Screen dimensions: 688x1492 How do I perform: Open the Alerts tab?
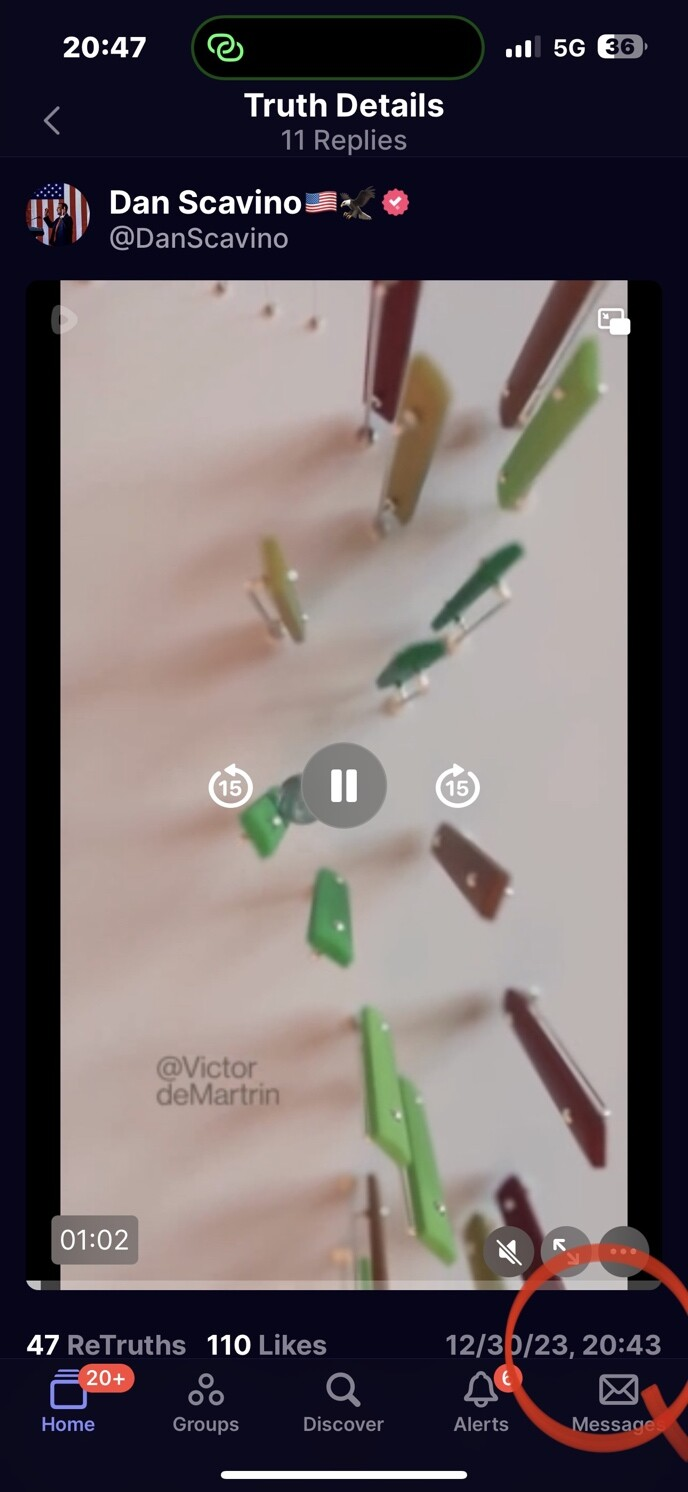[481, 1402]
